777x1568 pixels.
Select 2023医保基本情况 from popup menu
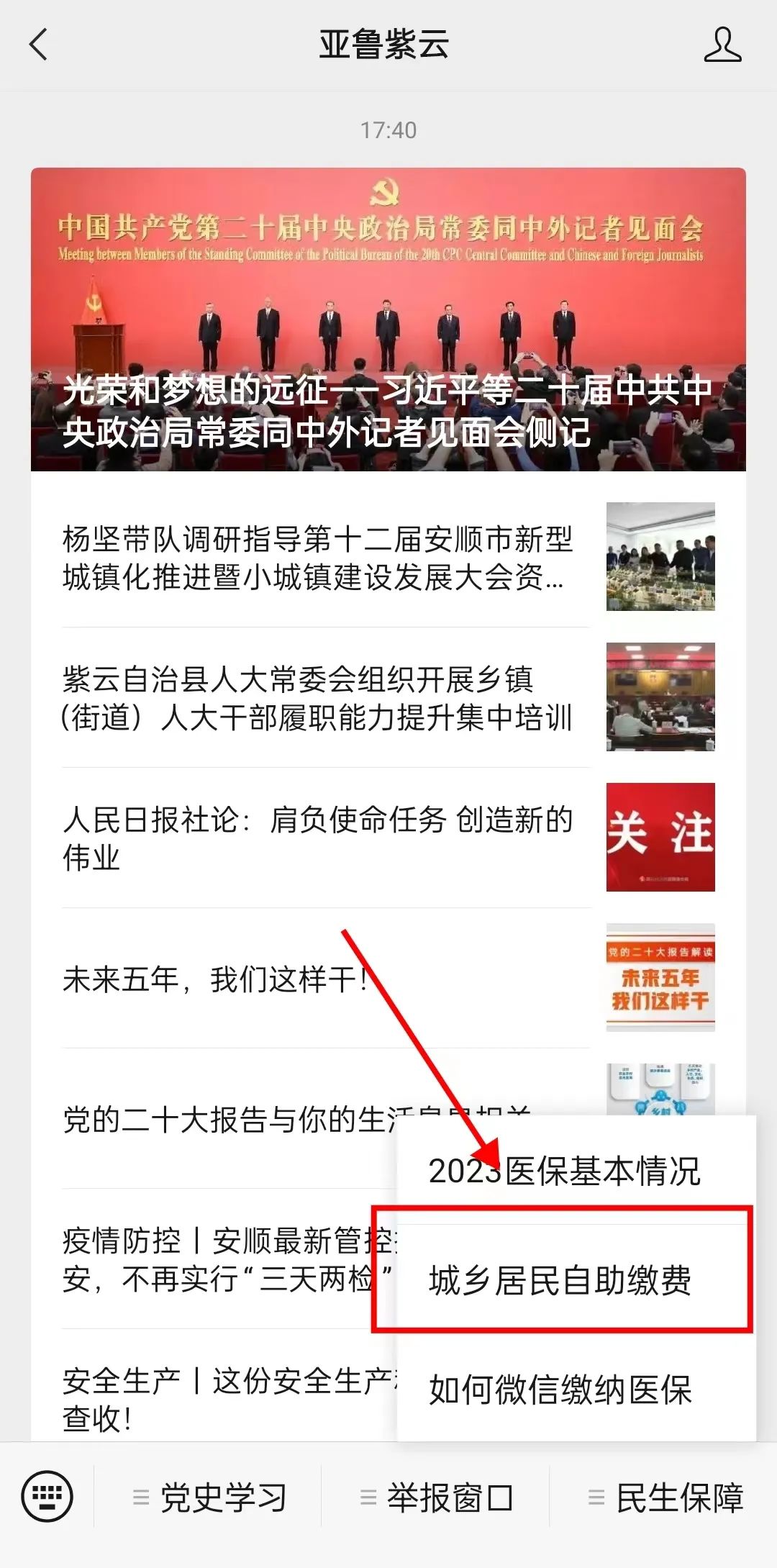(564, 1172)
